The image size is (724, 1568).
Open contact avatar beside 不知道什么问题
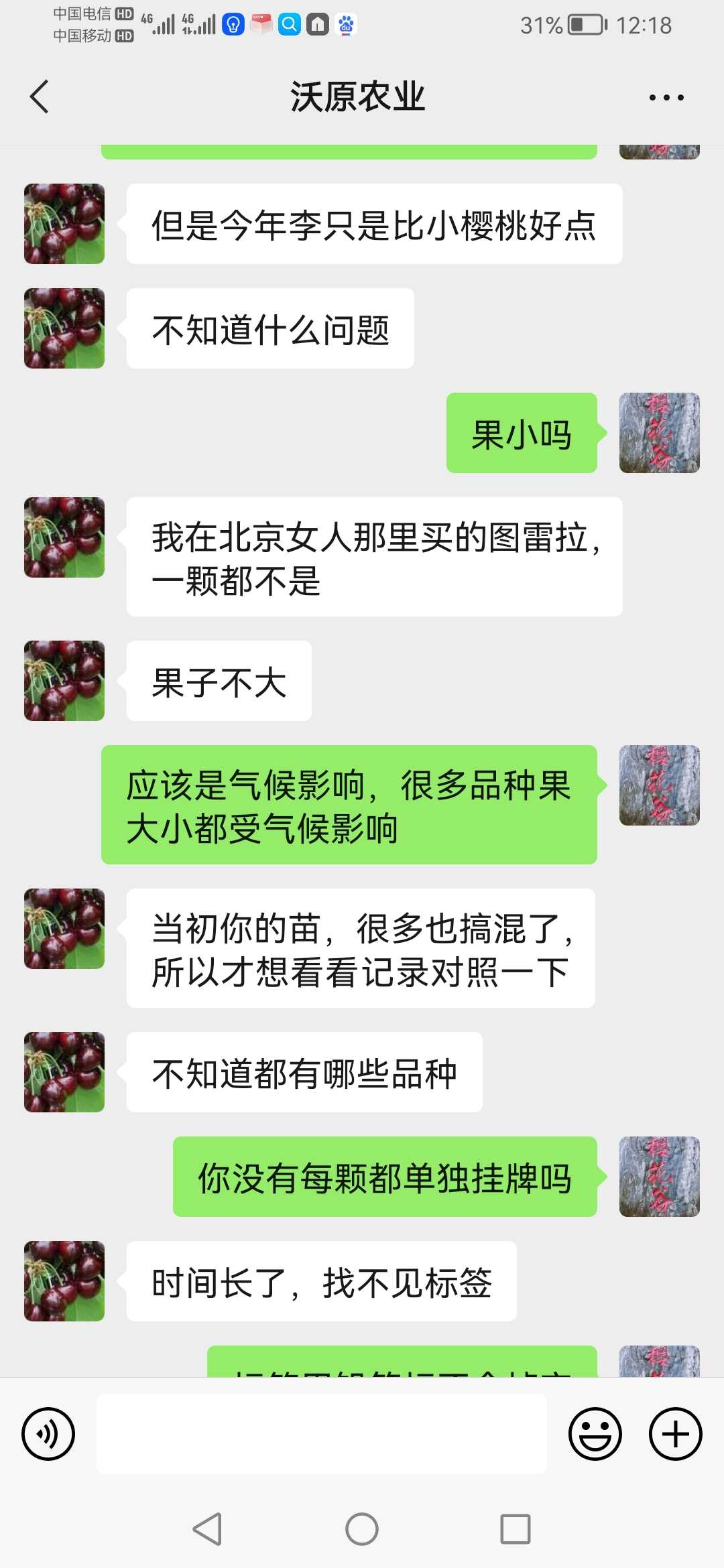[64, 328]
